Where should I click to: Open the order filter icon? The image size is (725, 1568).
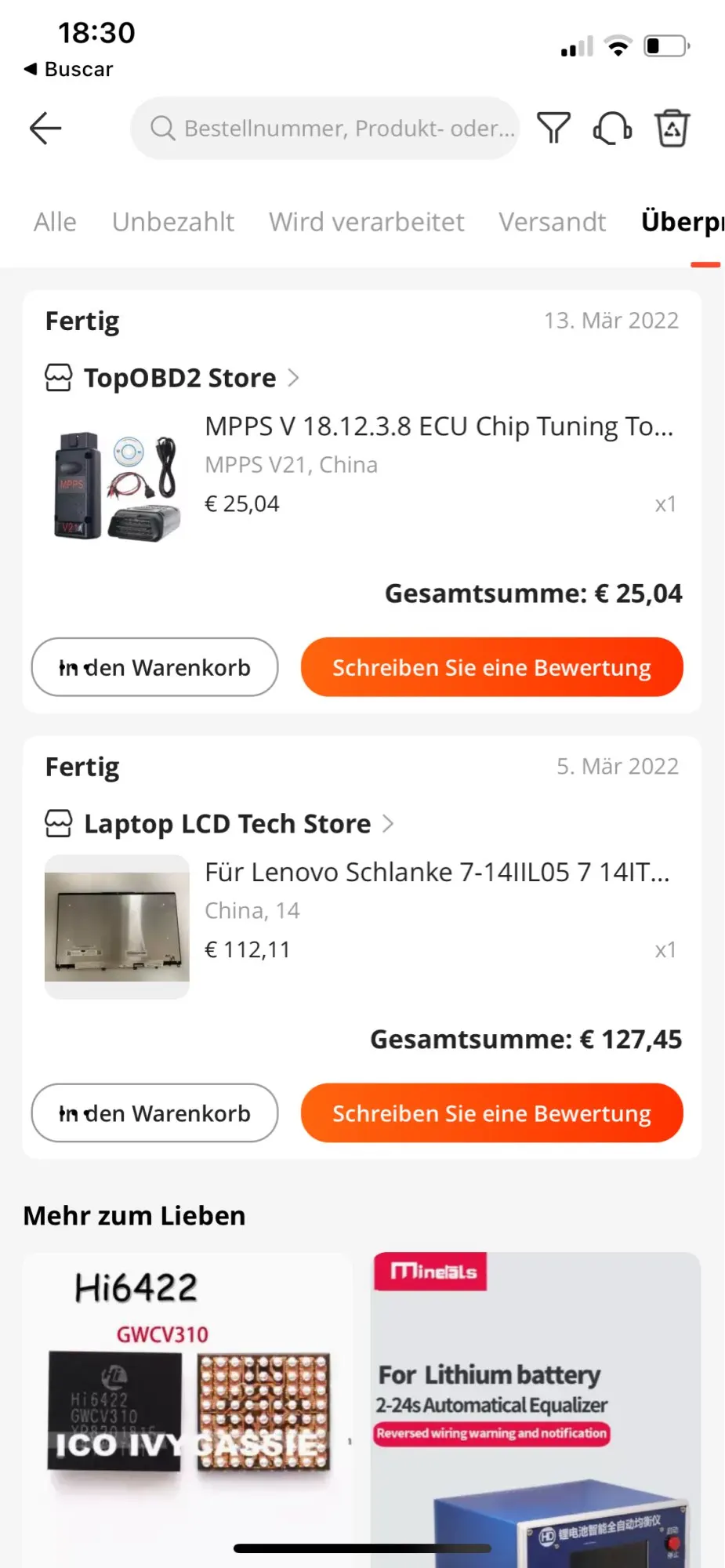[x=553, y=129]
